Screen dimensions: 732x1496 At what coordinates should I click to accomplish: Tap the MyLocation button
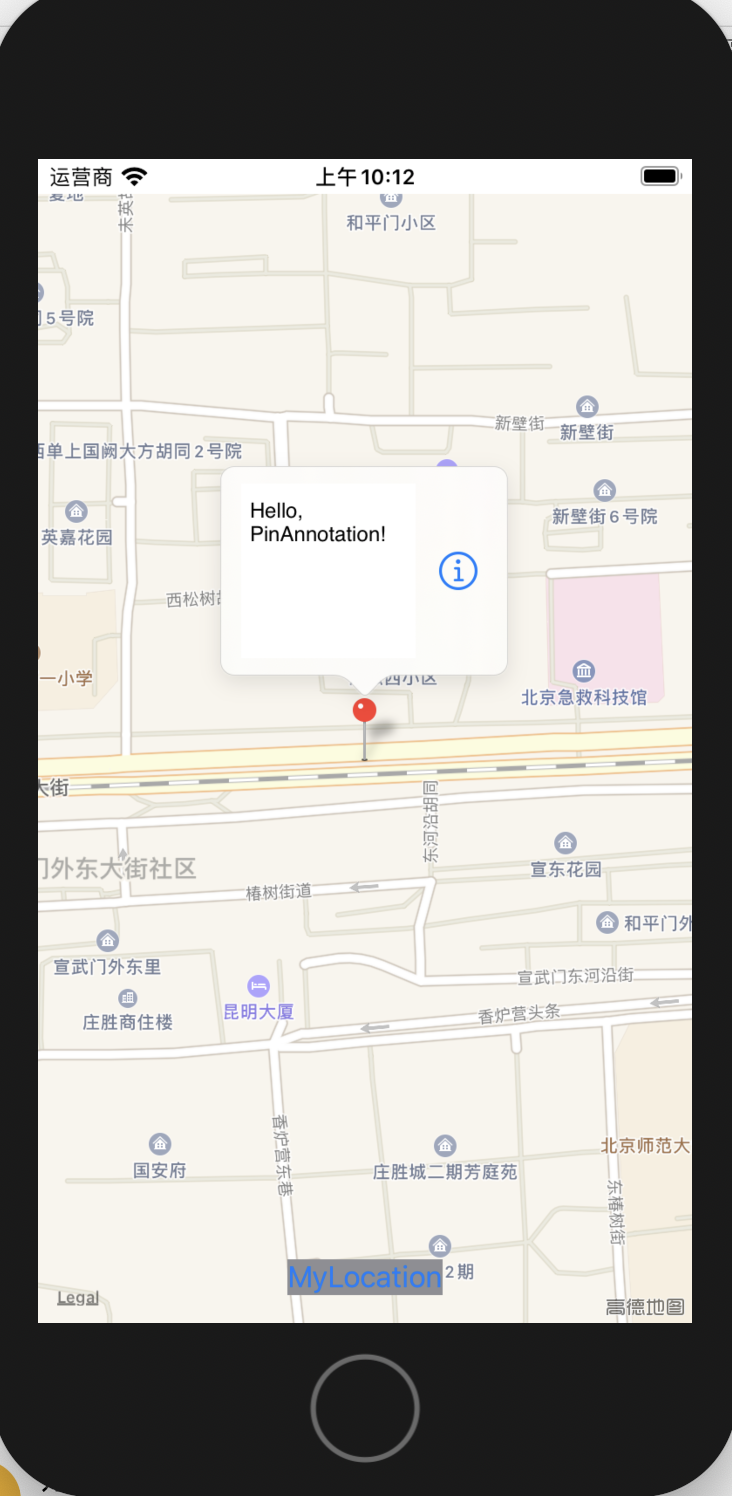[x=364, y=1277]
